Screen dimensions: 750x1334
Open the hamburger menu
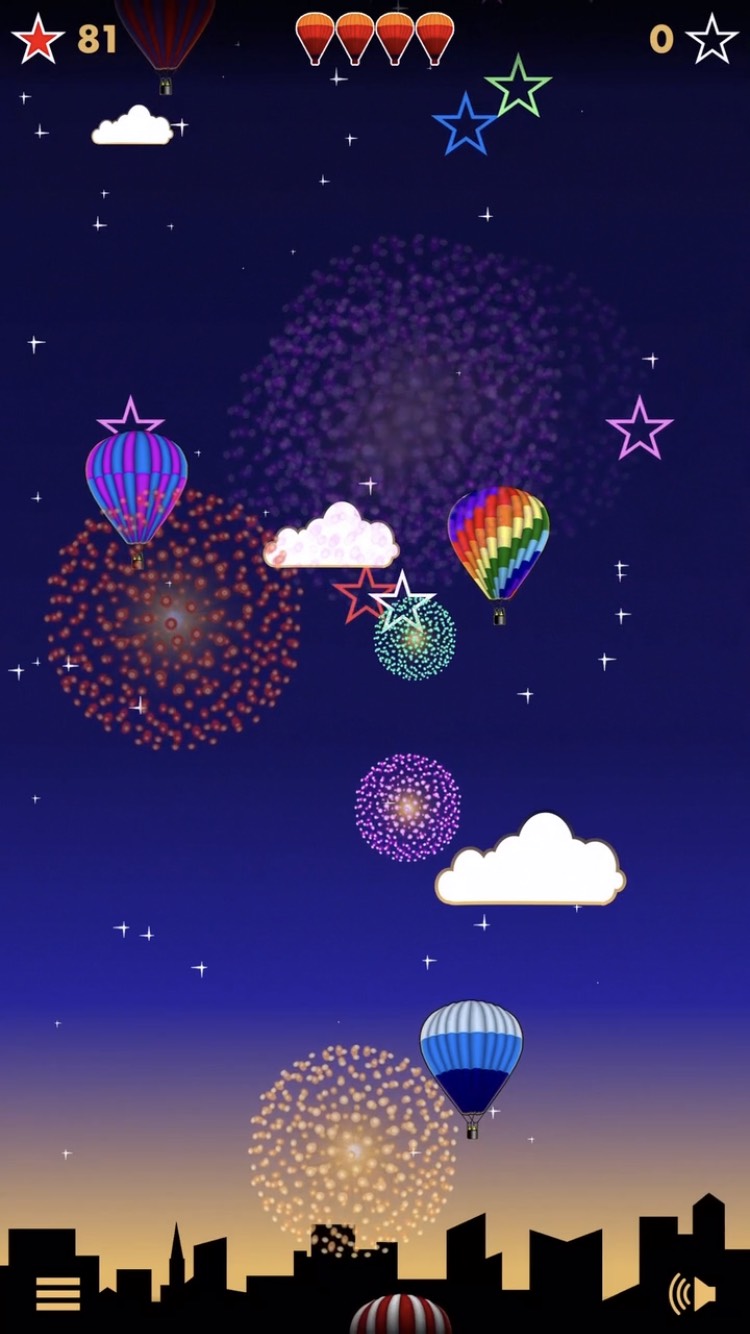coord(58,1293)
